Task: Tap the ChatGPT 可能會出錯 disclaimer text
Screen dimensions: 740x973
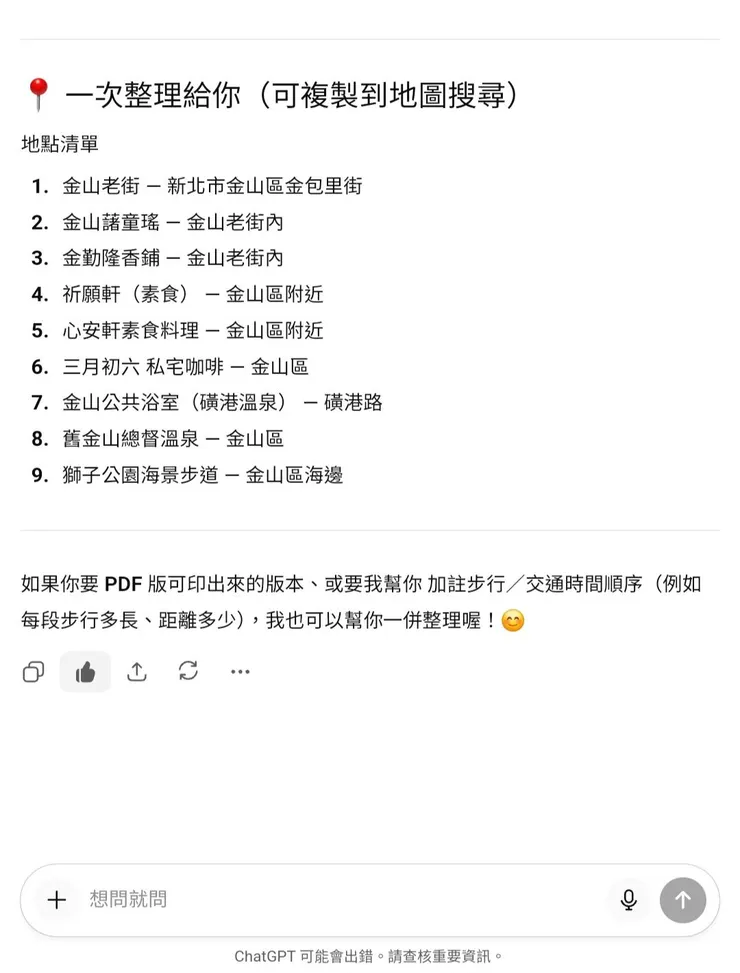Action: pos(370,956)
